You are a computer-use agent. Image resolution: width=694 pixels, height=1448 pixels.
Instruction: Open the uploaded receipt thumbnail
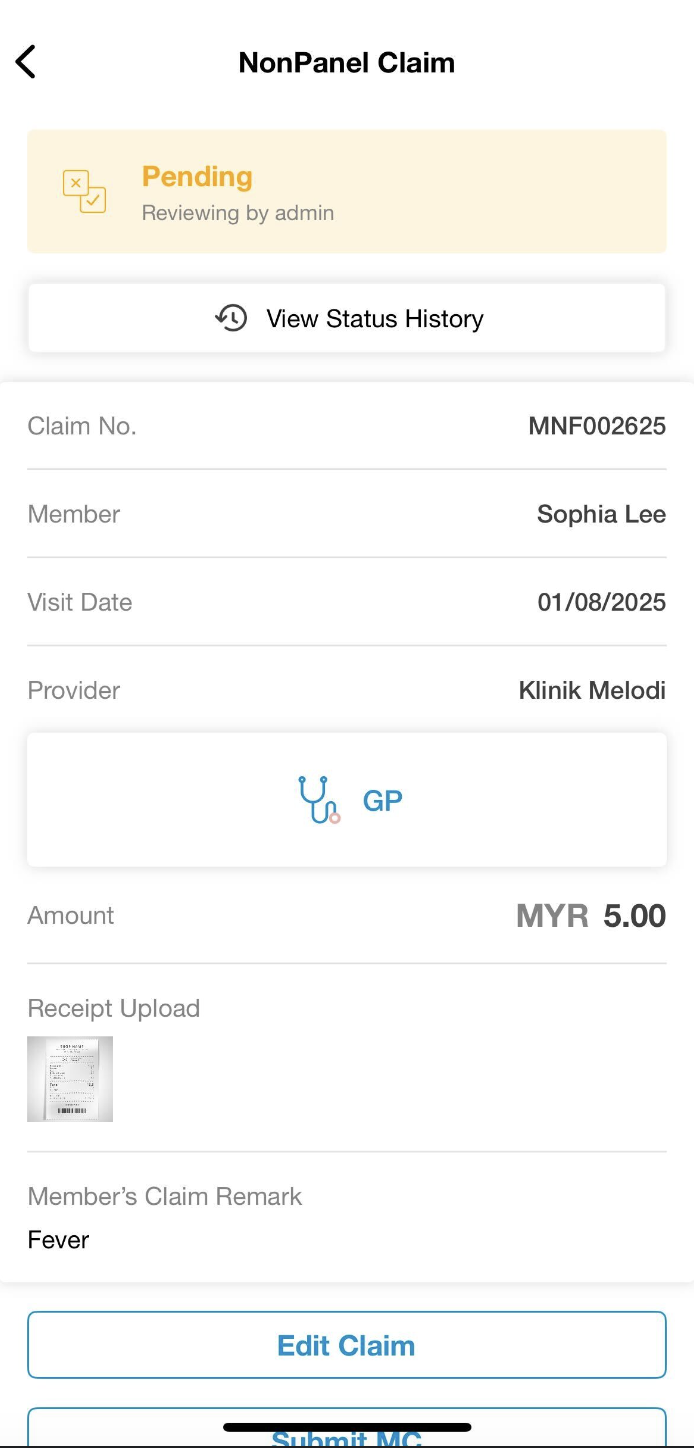[70, 1079]
